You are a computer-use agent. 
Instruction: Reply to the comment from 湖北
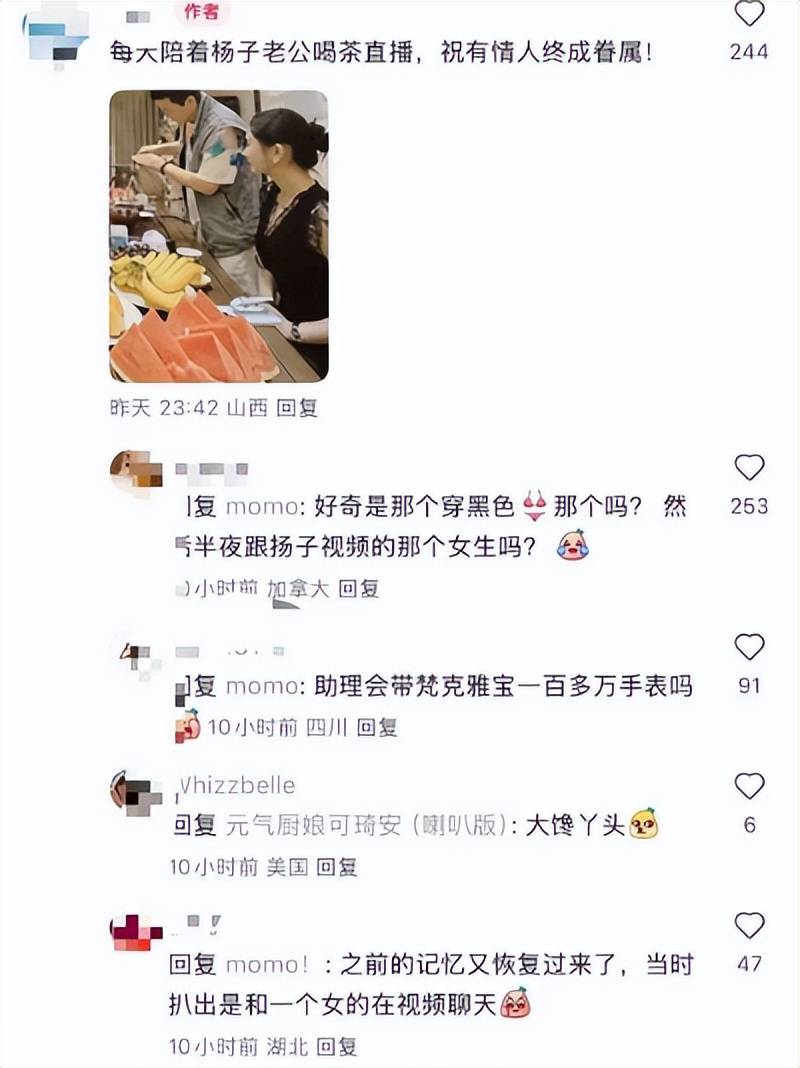tap(336, 1047)
